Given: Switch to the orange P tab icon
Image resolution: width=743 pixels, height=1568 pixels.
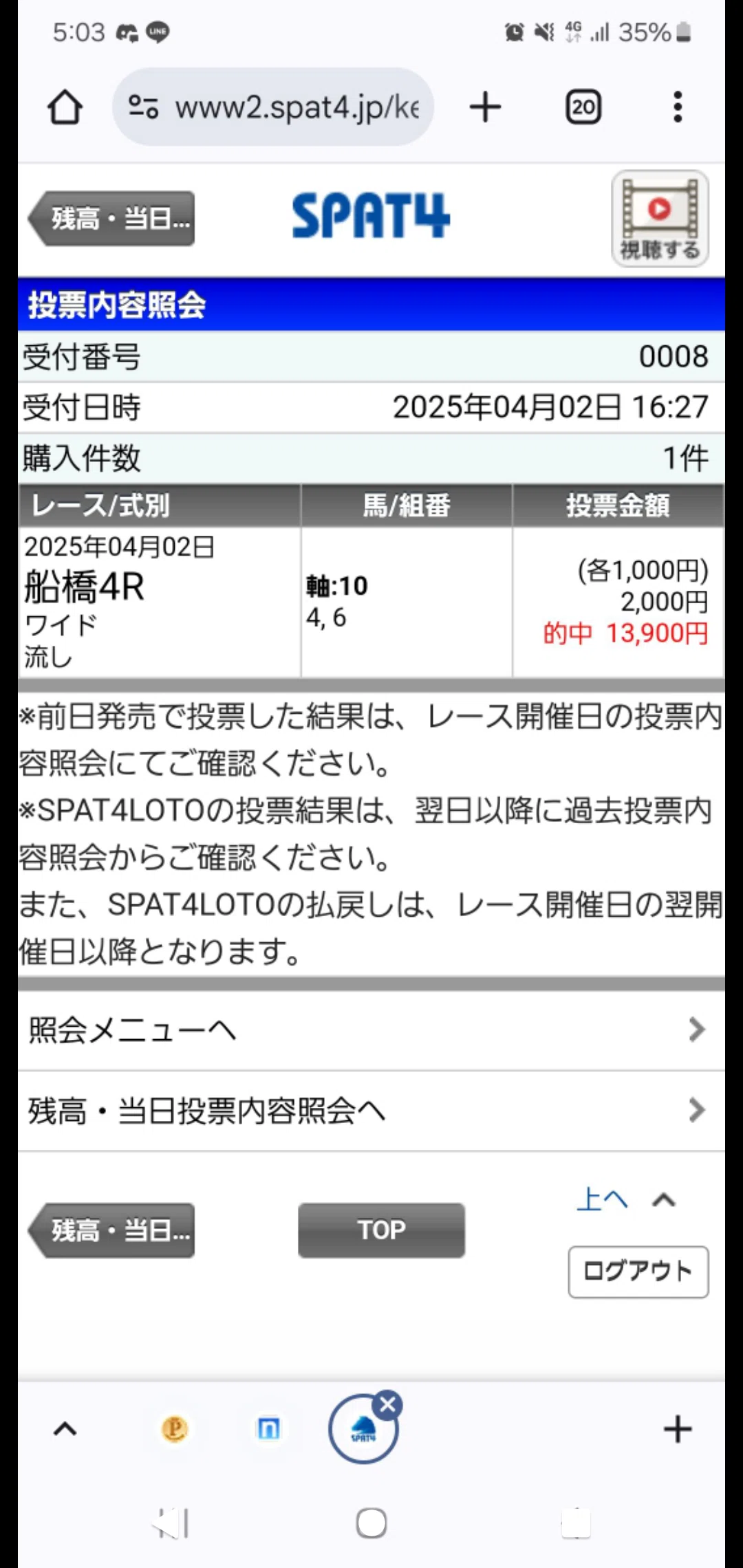Looking at the screenshot, I should point(175,1430).
